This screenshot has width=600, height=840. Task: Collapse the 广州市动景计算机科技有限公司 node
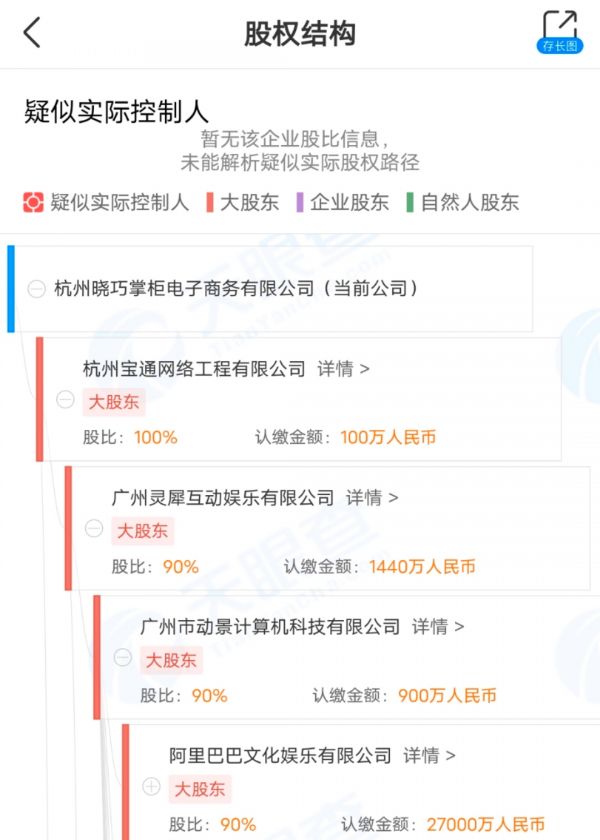[x=123, y=657]
